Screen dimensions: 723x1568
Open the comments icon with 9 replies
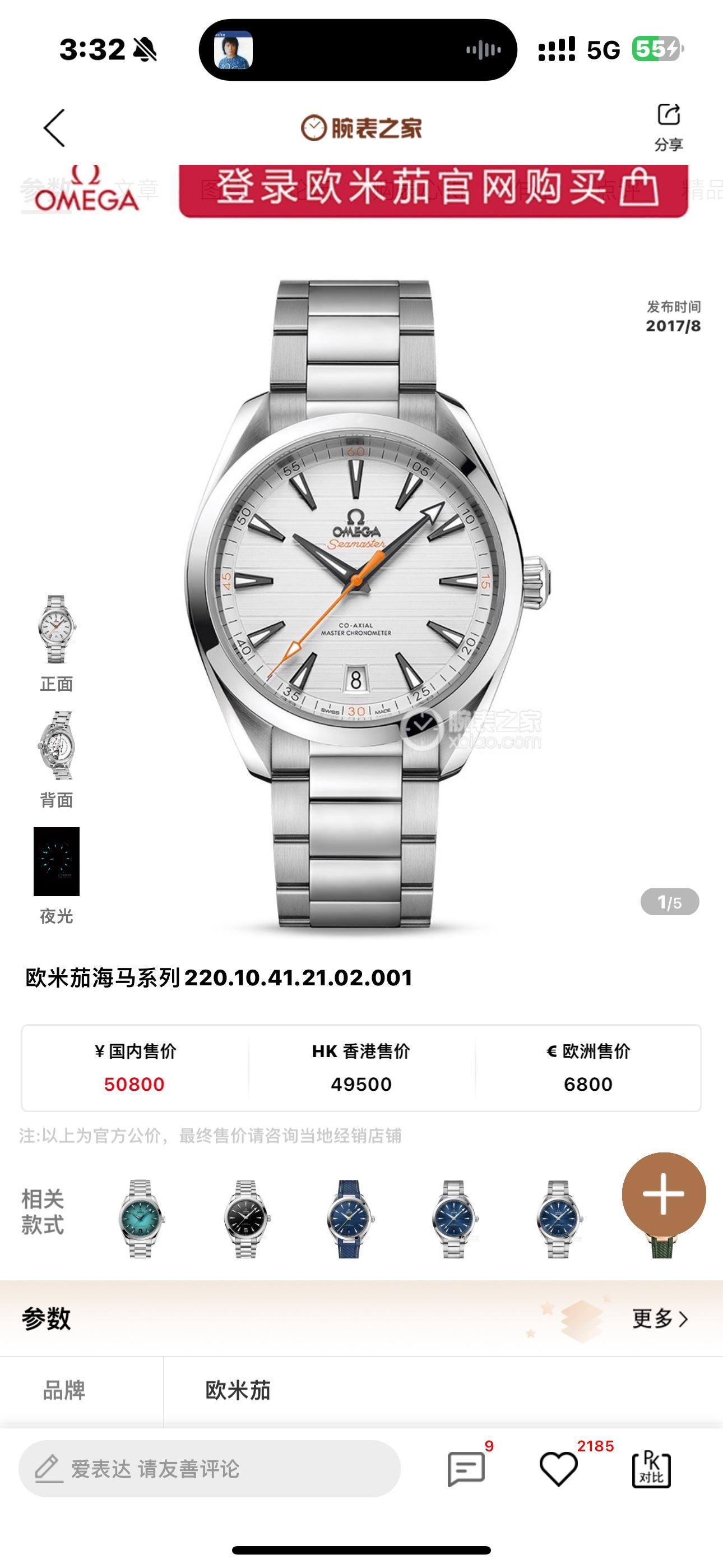coord(466,1469)
